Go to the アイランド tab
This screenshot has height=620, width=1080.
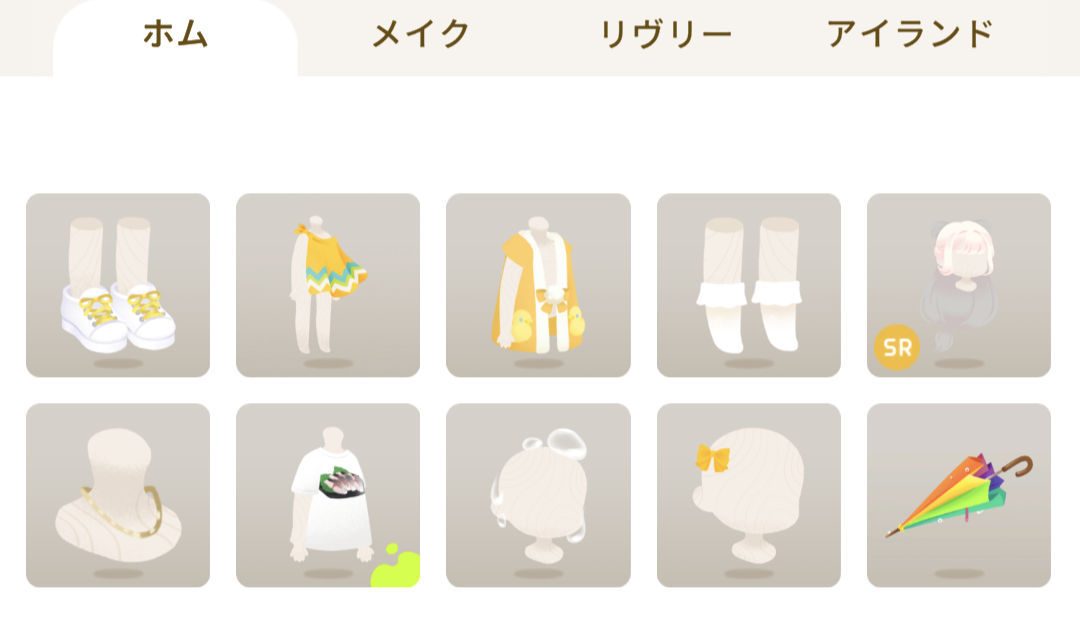pyautogui.click(x=909, y=36)
